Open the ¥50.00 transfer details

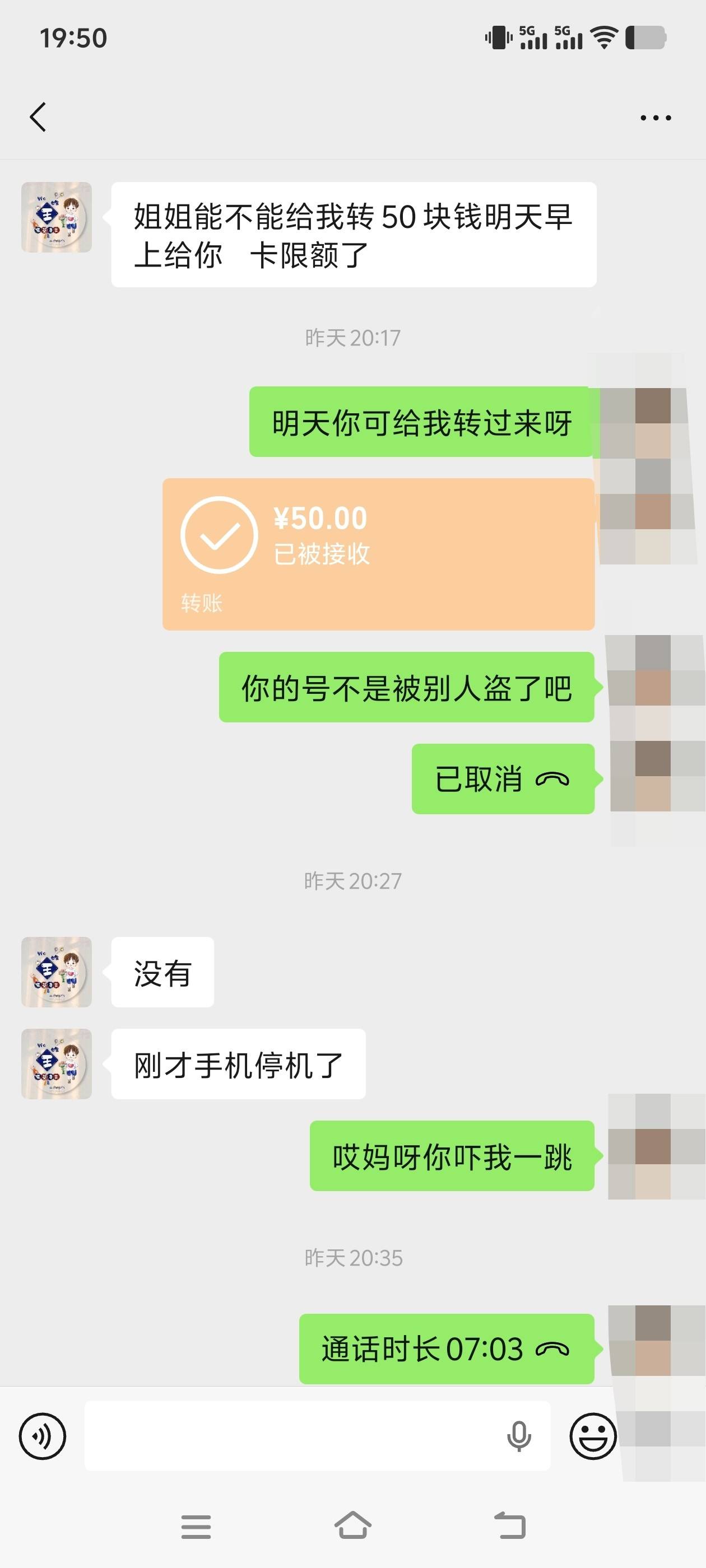[378, 553]
